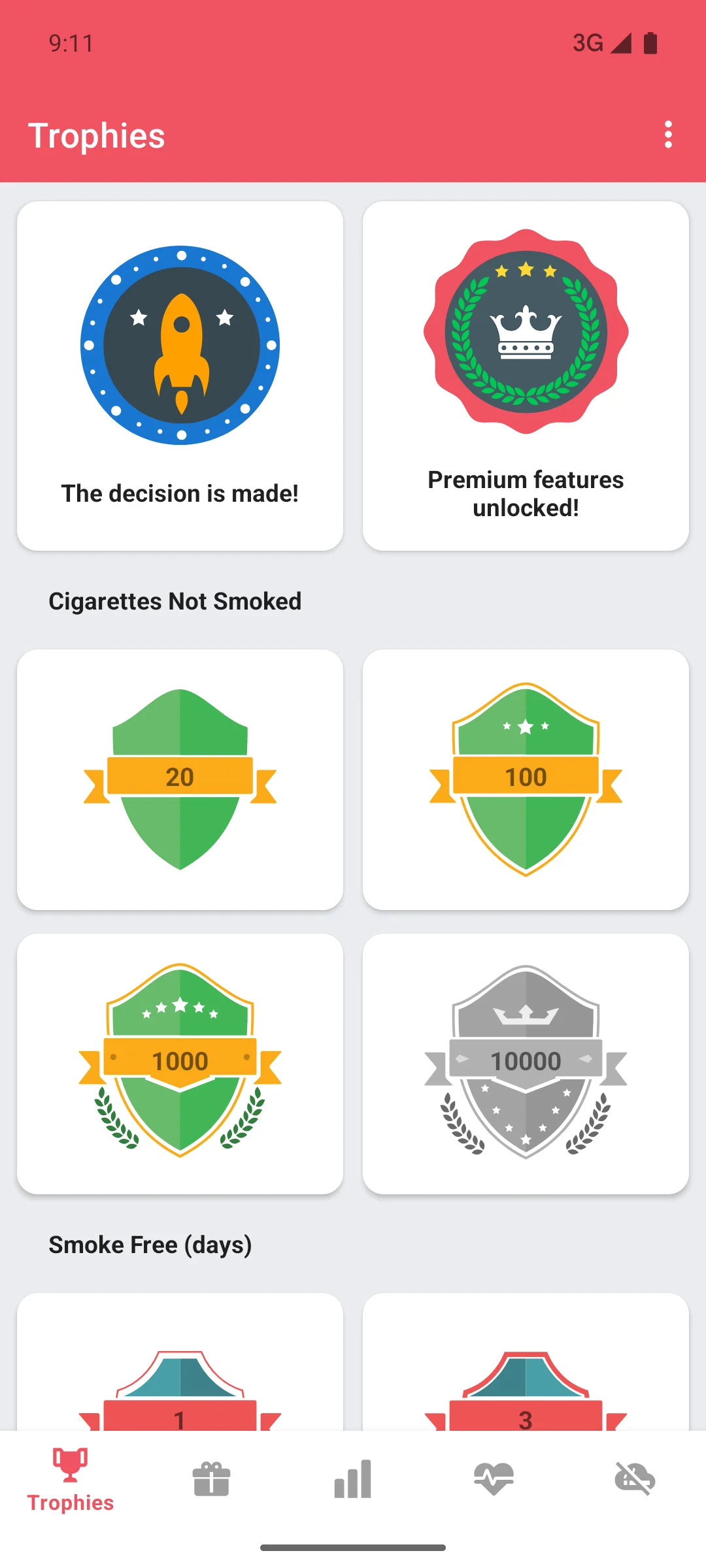Switch to the no-smoking cloud tab
Screen dimensions: 706x1568
coord(635,1479)
